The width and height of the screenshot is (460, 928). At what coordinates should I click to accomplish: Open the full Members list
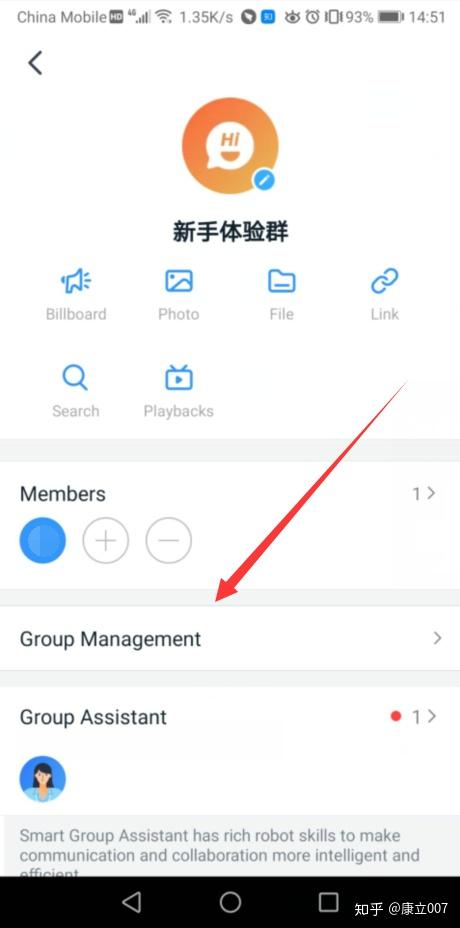424,493
